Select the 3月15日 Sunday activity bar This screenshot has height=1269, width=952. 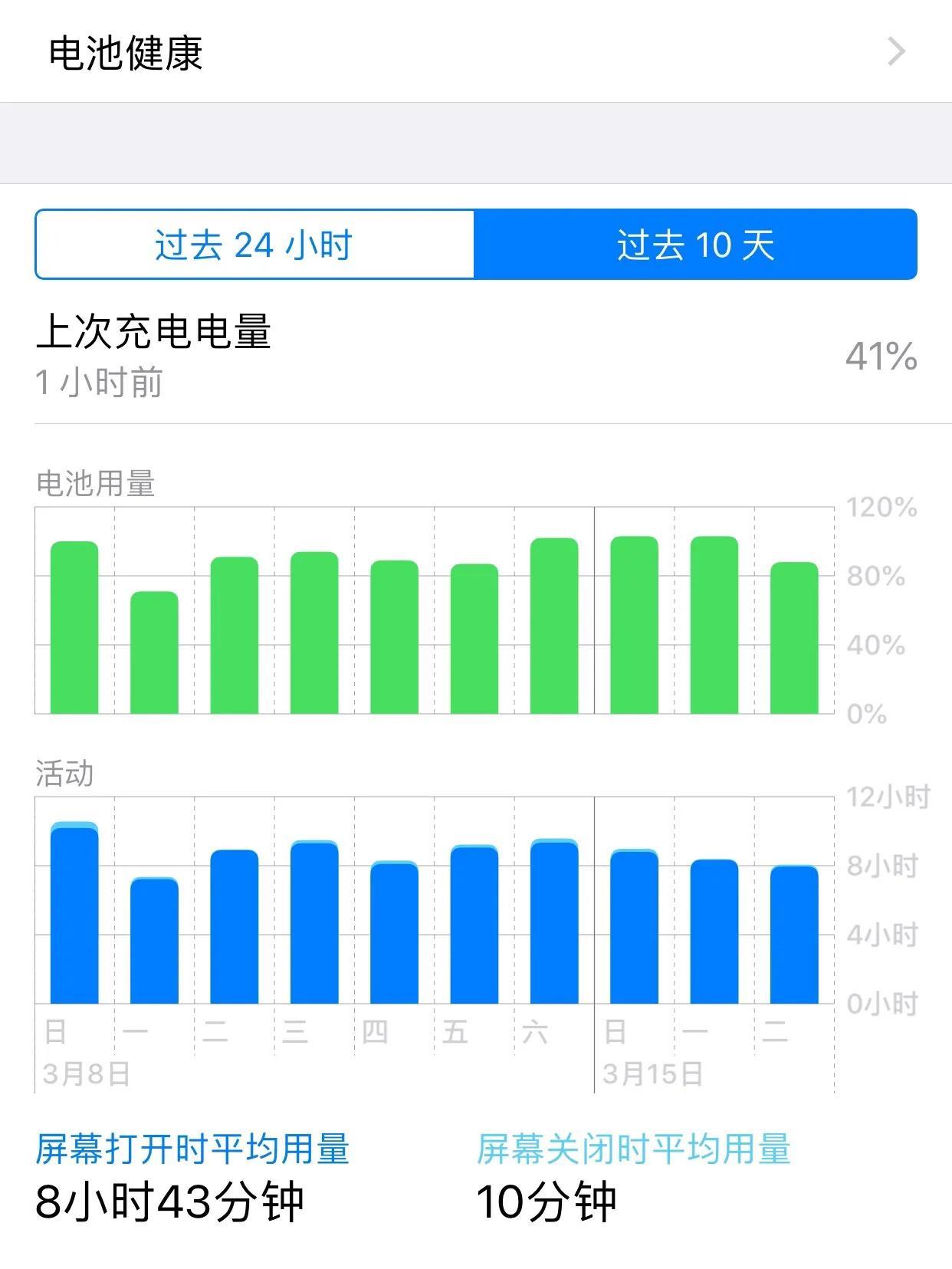(x=634, y=926)
